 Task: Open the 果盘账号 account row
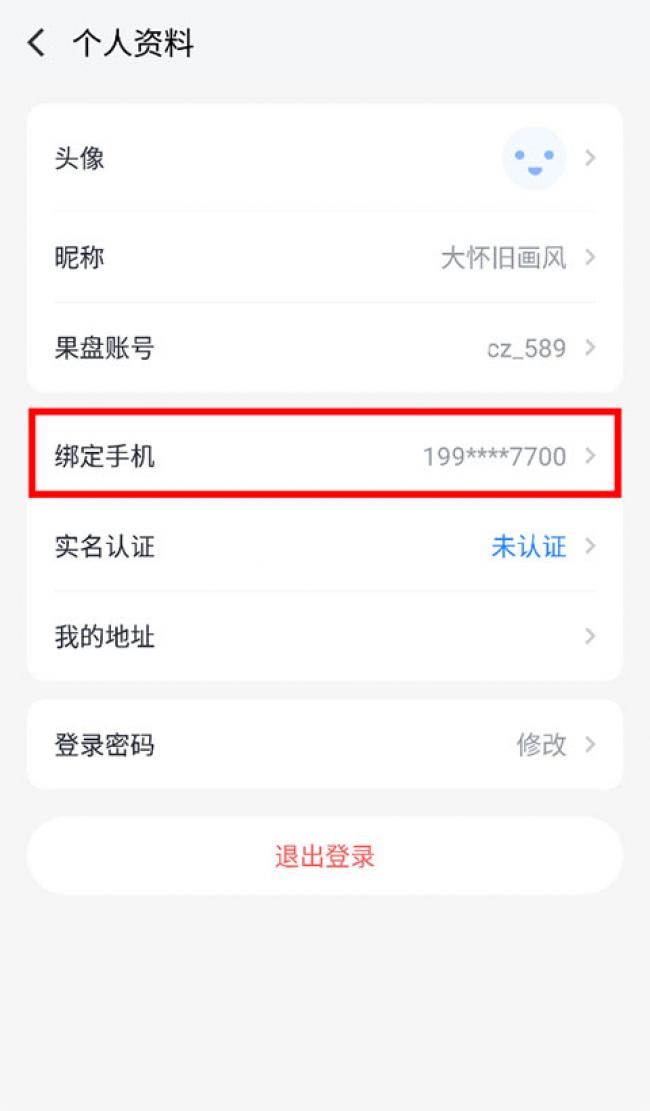tap(325, 348)
